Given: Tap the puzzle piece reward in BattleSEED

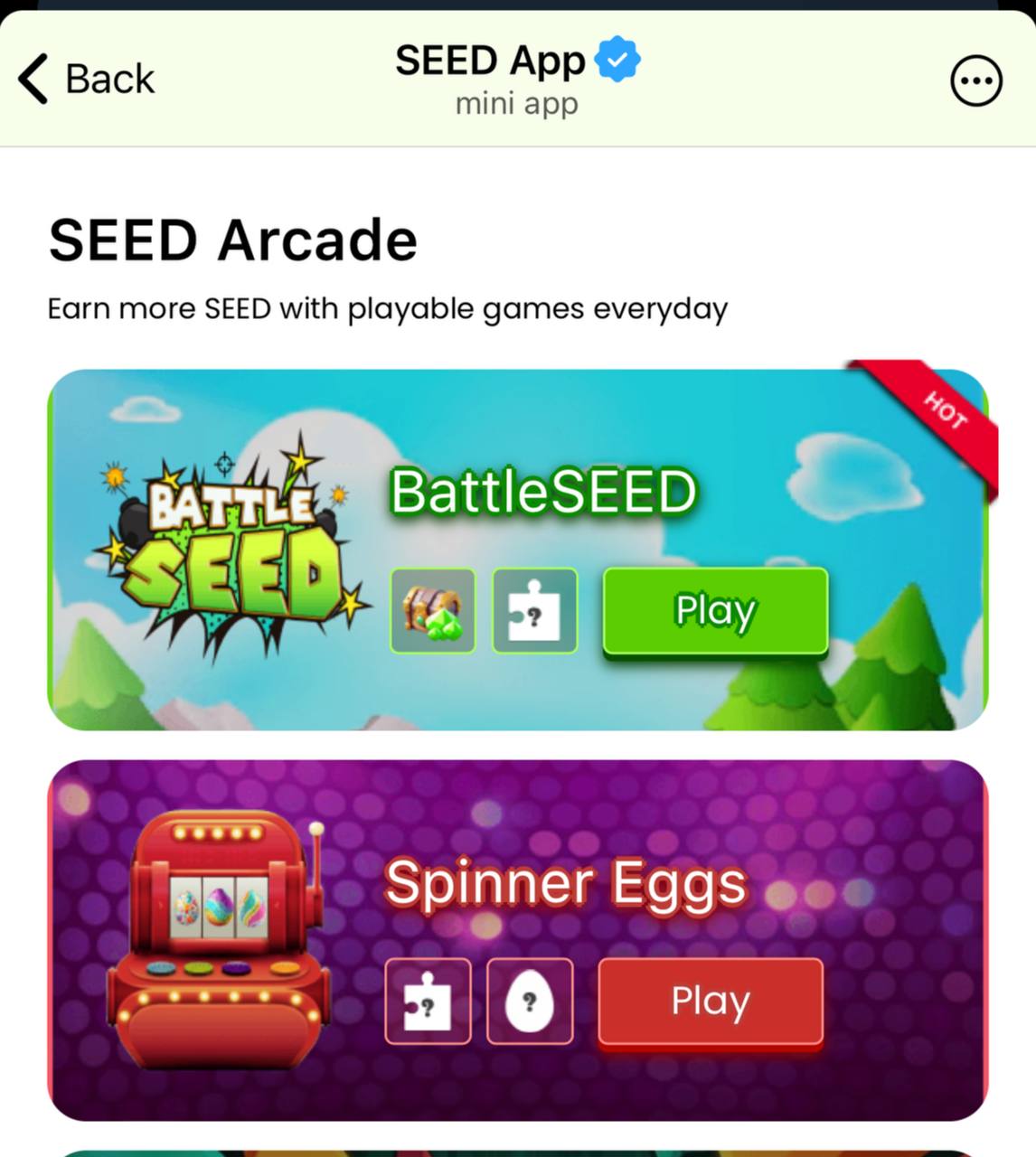Looking at the screenshot, I should tap(534, 611).
